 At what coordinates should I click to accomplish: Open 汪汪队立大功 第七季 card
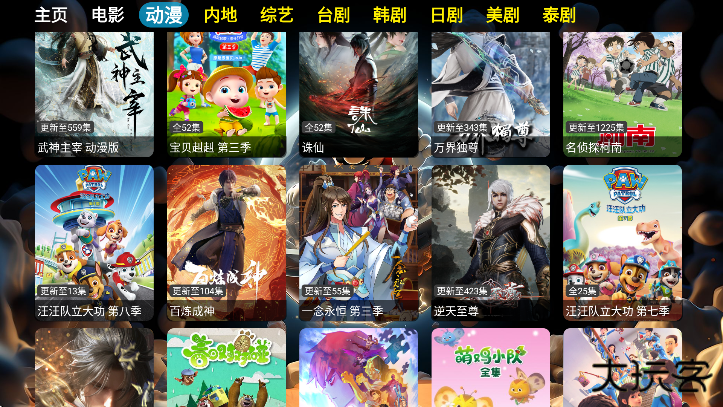622,240
